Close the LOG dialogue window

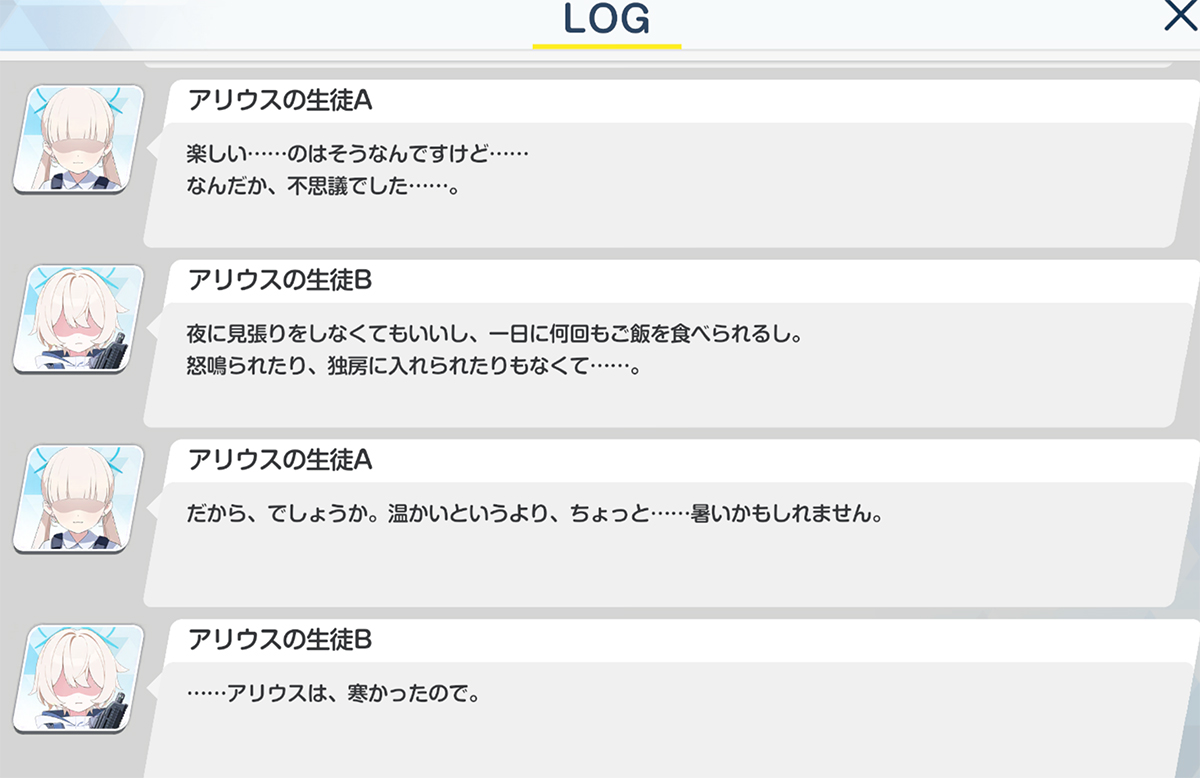pyautogui.click(x=1181, y=18)
